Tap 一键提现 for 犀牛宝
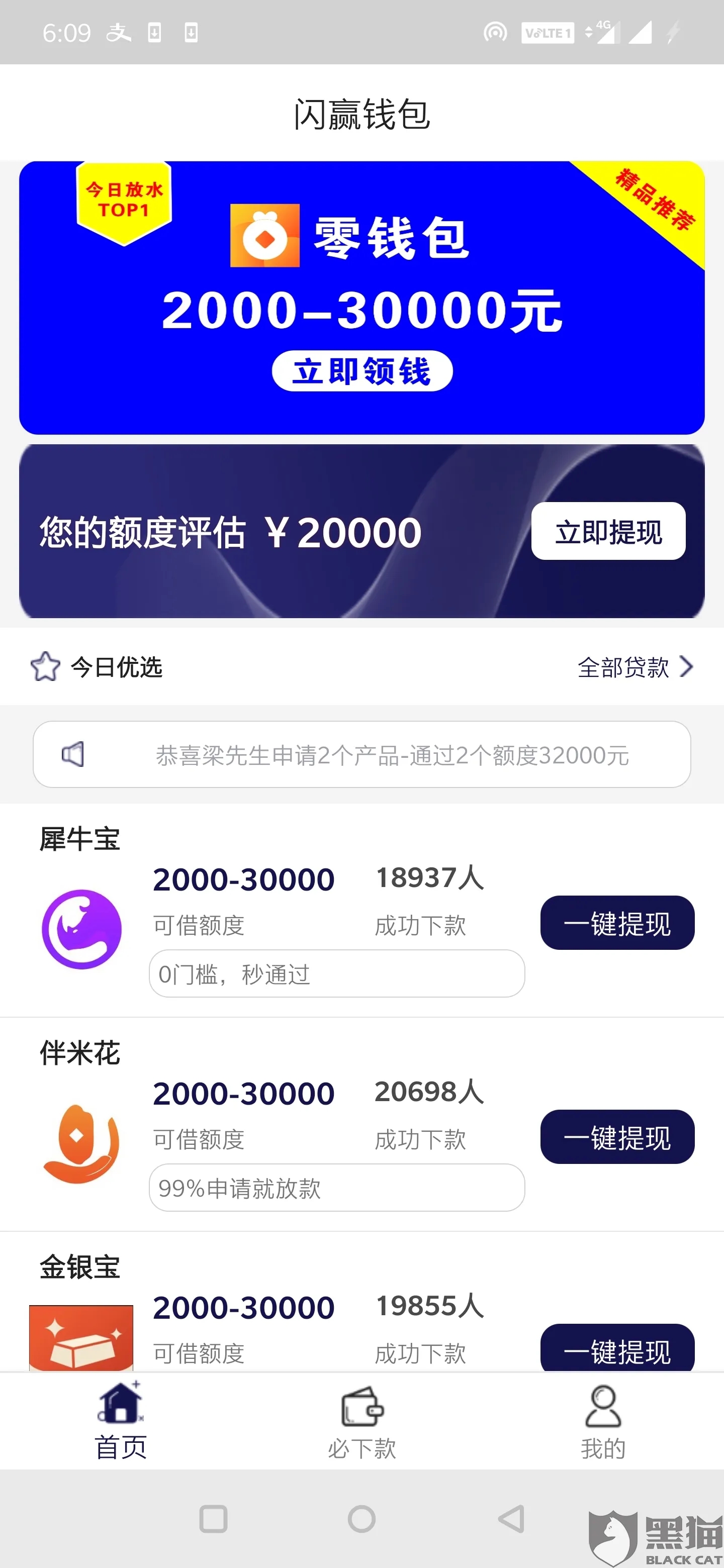Screen dimensions: 724x1568 [617, 923]
